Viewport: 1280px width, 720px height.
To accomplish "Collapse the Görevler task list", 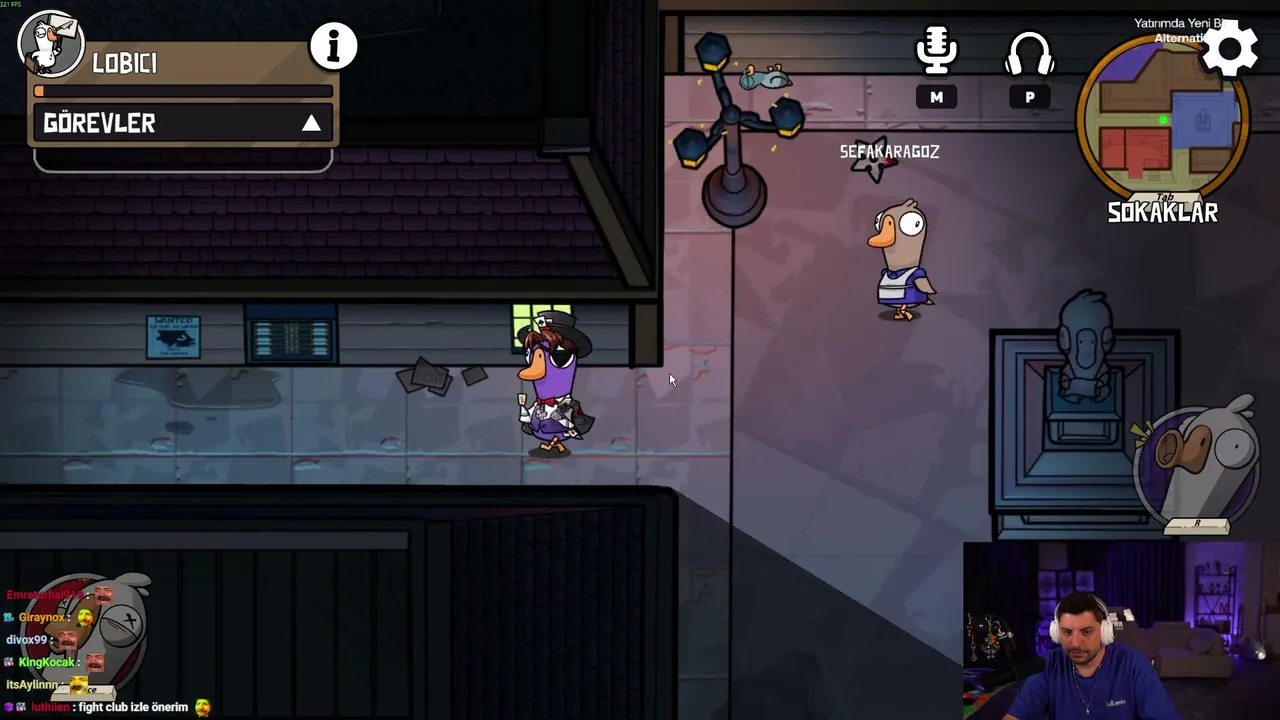I will tap(311, 123).
